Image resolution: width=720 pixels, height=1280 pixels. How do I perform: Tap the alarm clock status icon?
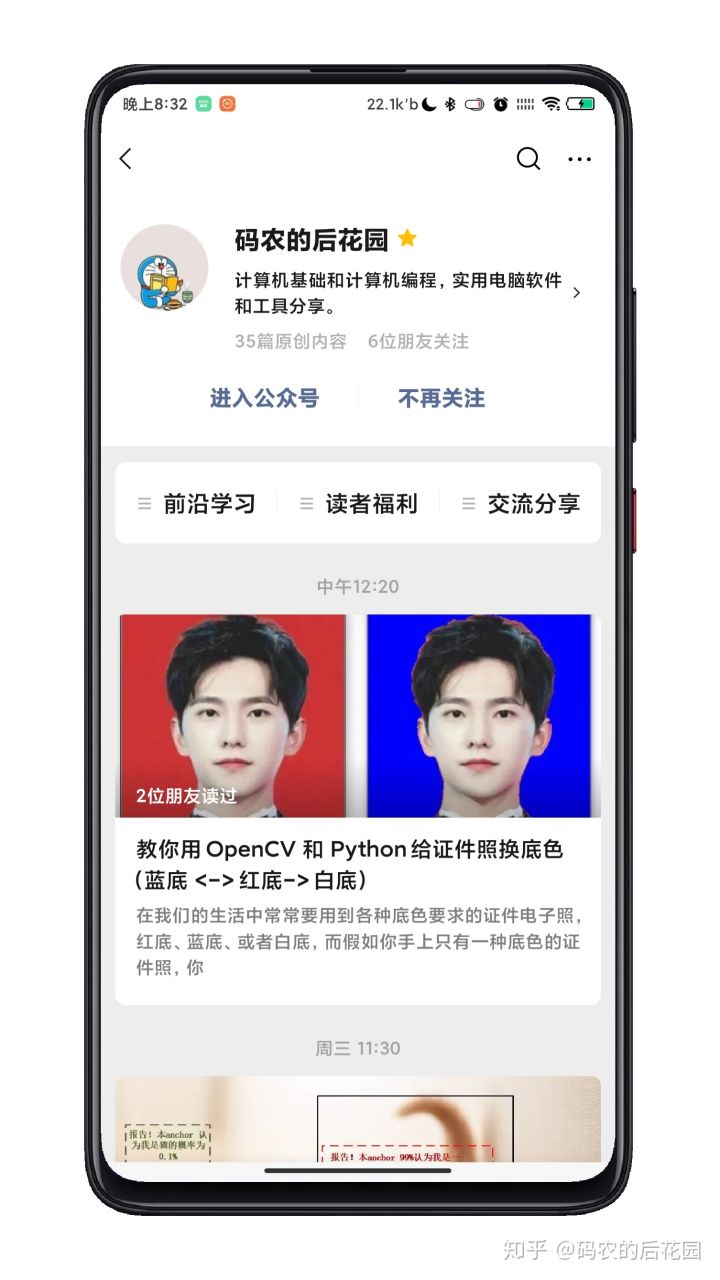(500, 103)
